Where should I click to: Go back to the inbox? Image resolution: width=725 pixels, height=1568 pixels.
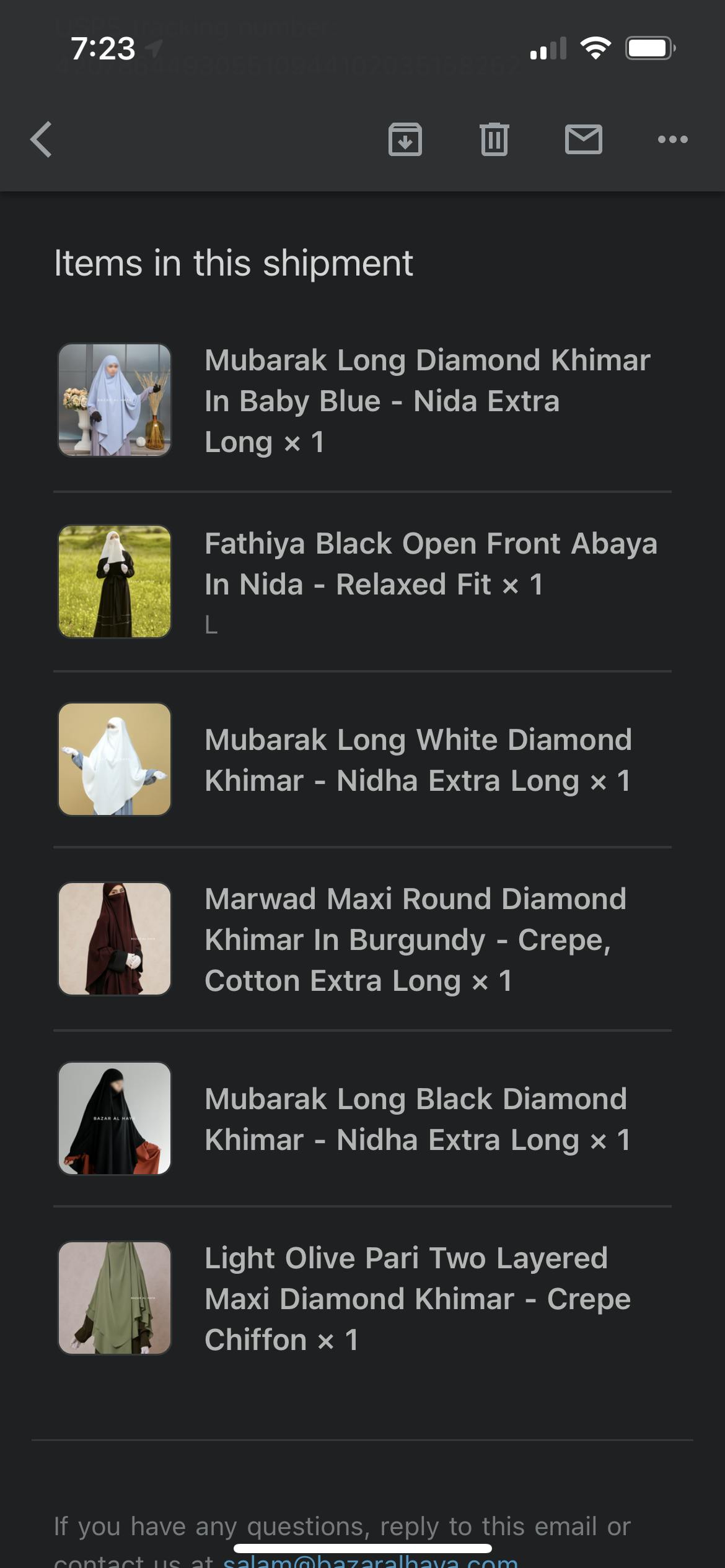(x=42, y=139)
